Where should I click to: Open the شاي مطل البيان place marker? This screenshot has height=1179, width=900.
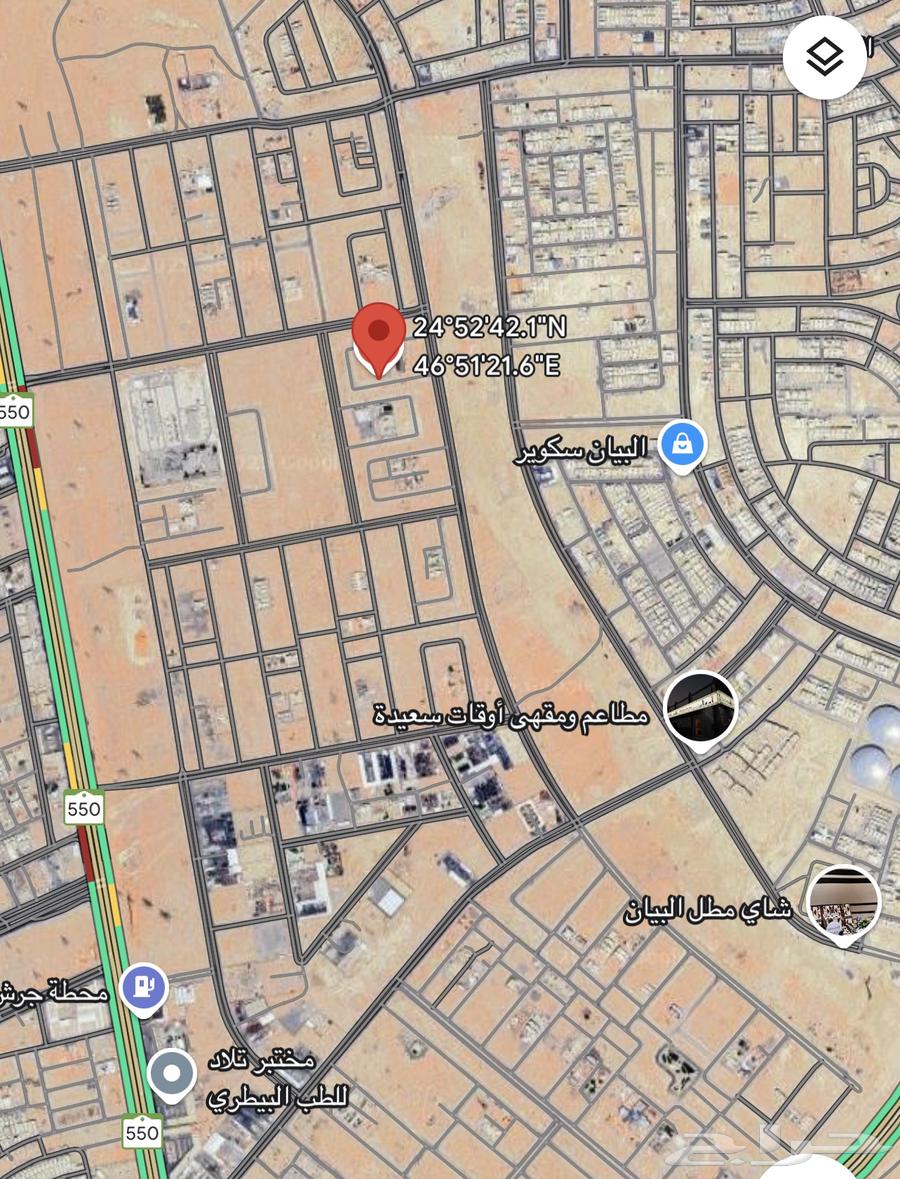(843, 900)
